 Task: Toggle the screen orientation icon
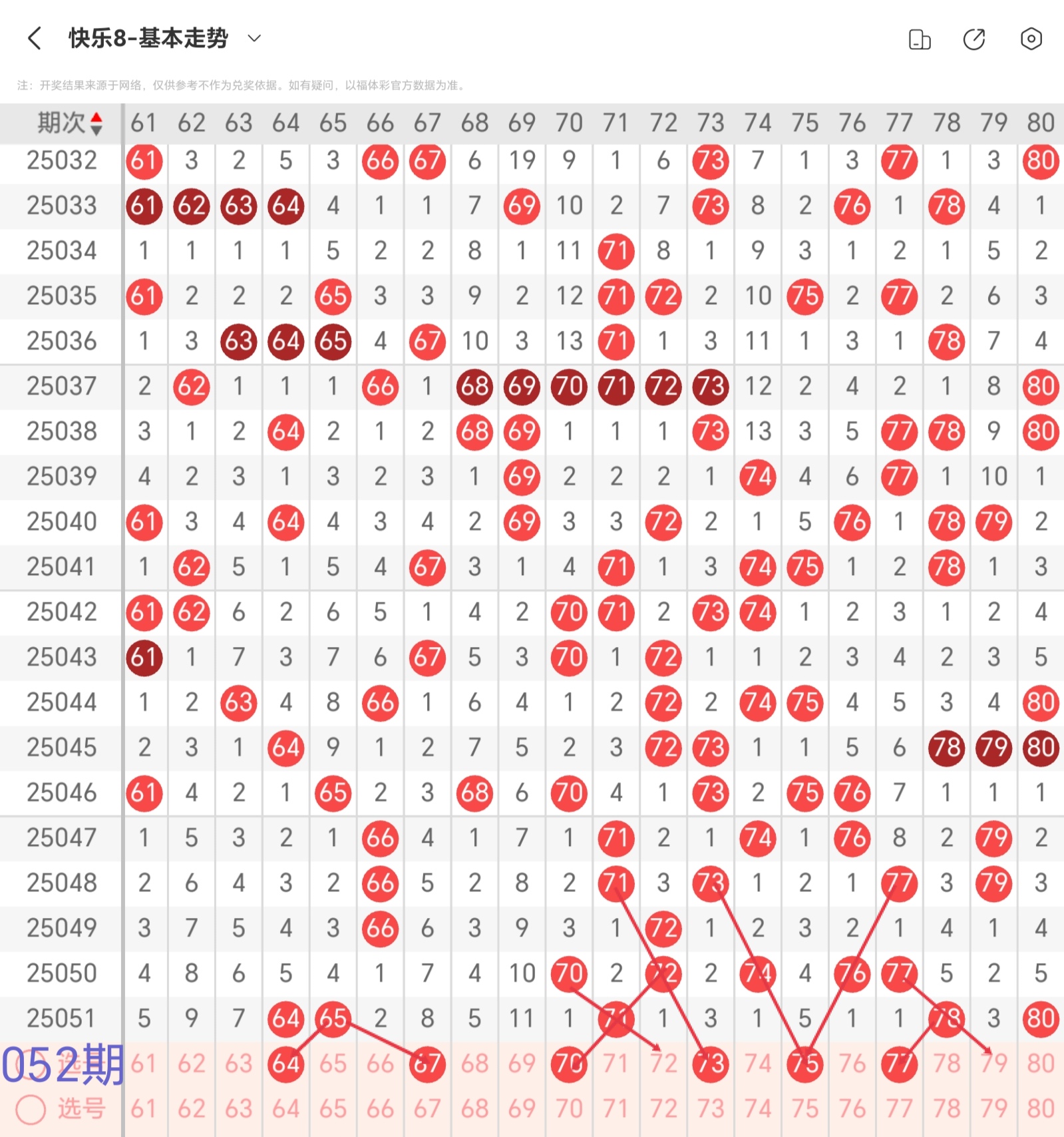[x=920, y=39]
